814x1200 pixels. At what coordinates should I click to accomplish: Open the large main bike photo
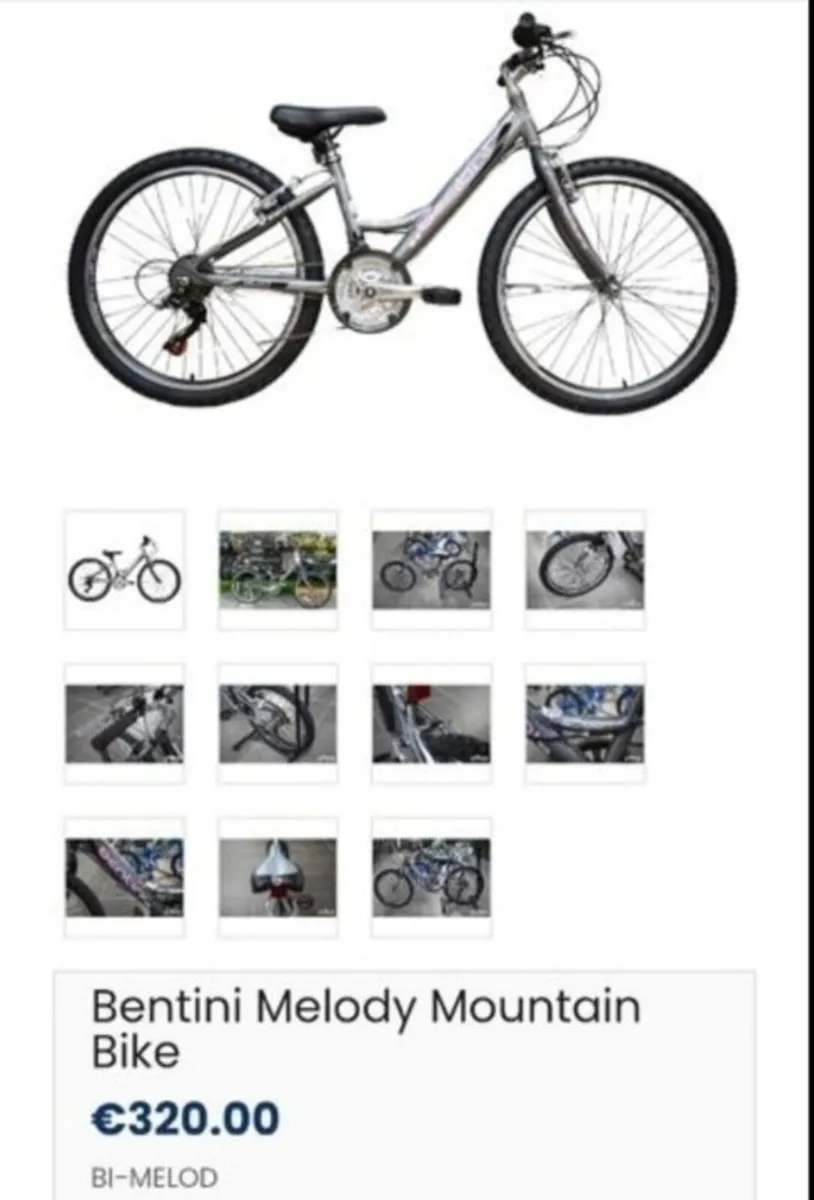(405, 220)
